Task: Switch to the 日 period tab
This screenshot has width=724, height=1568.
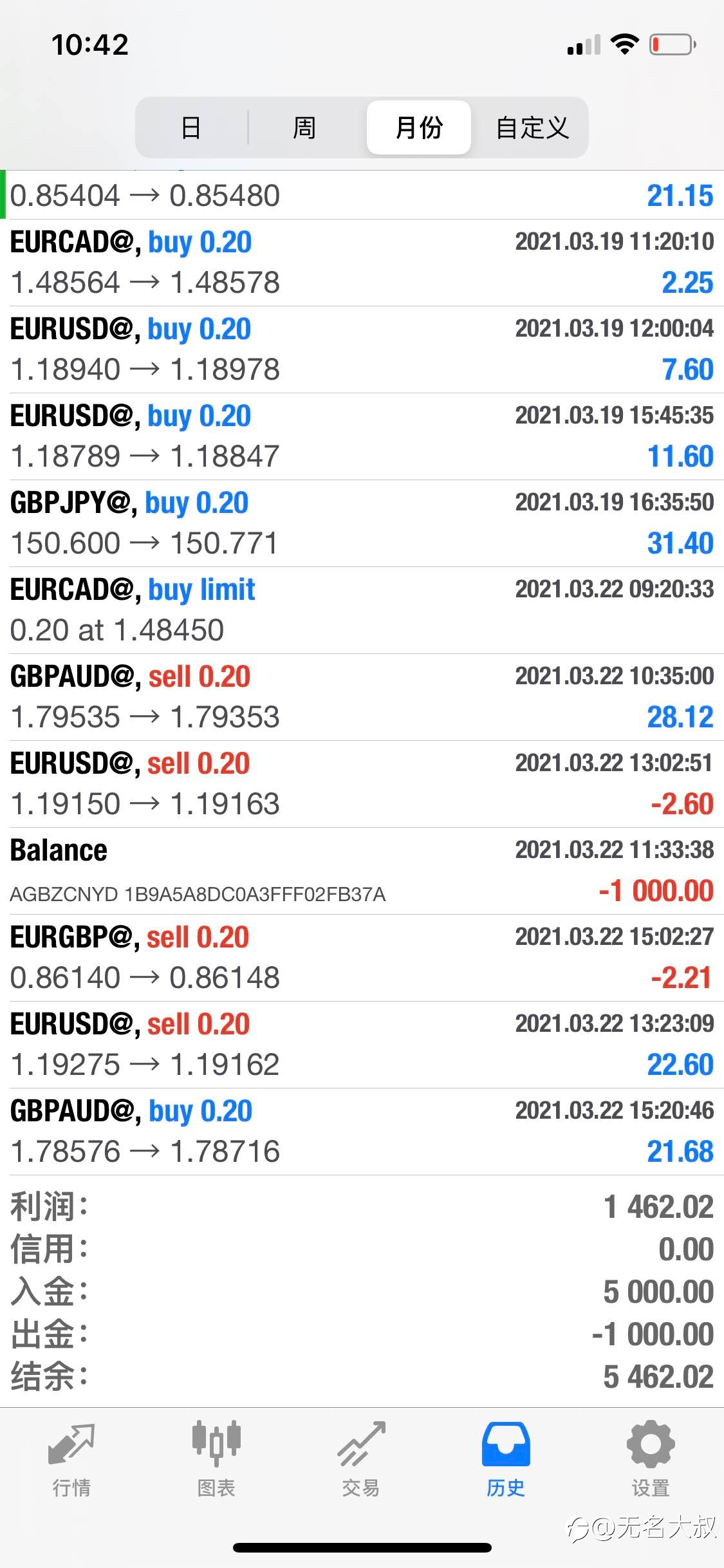Action: 191,127
